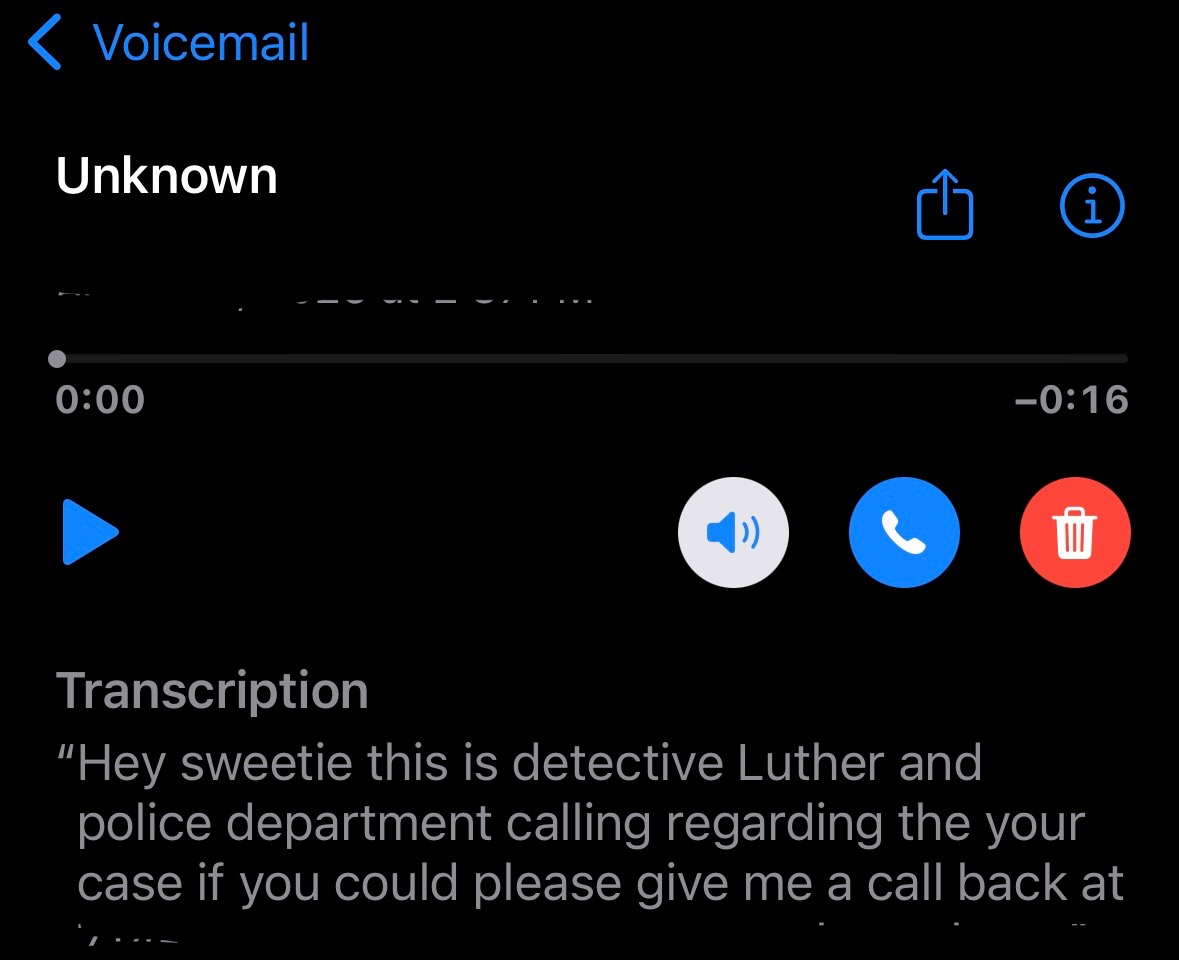This screenshot has height=960, width=1179.
Task: Delete this voicemail
Action: click(x=1075, y=533)
